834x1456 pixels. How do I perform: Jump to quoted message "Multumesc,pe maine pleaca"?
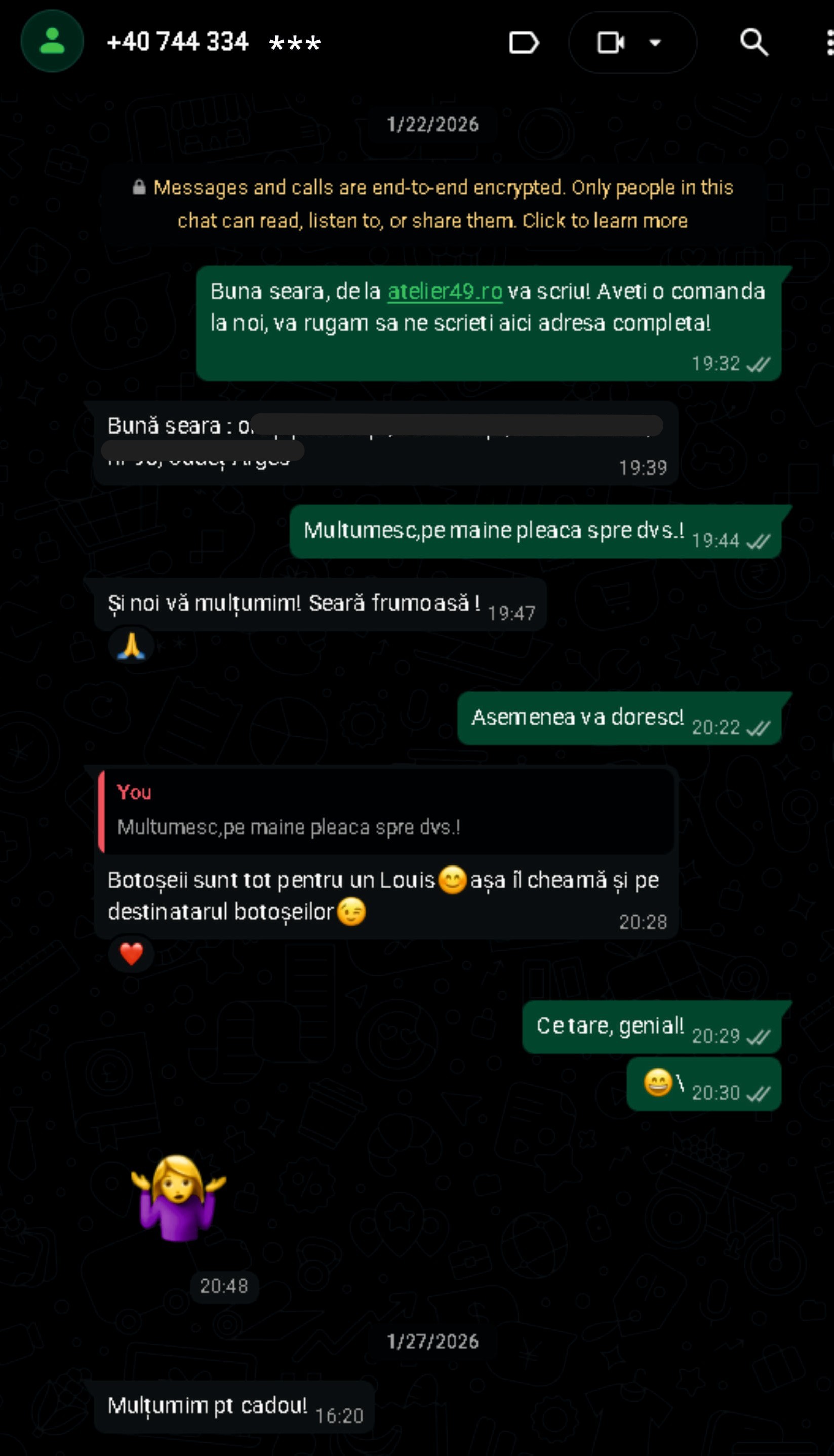387,812
